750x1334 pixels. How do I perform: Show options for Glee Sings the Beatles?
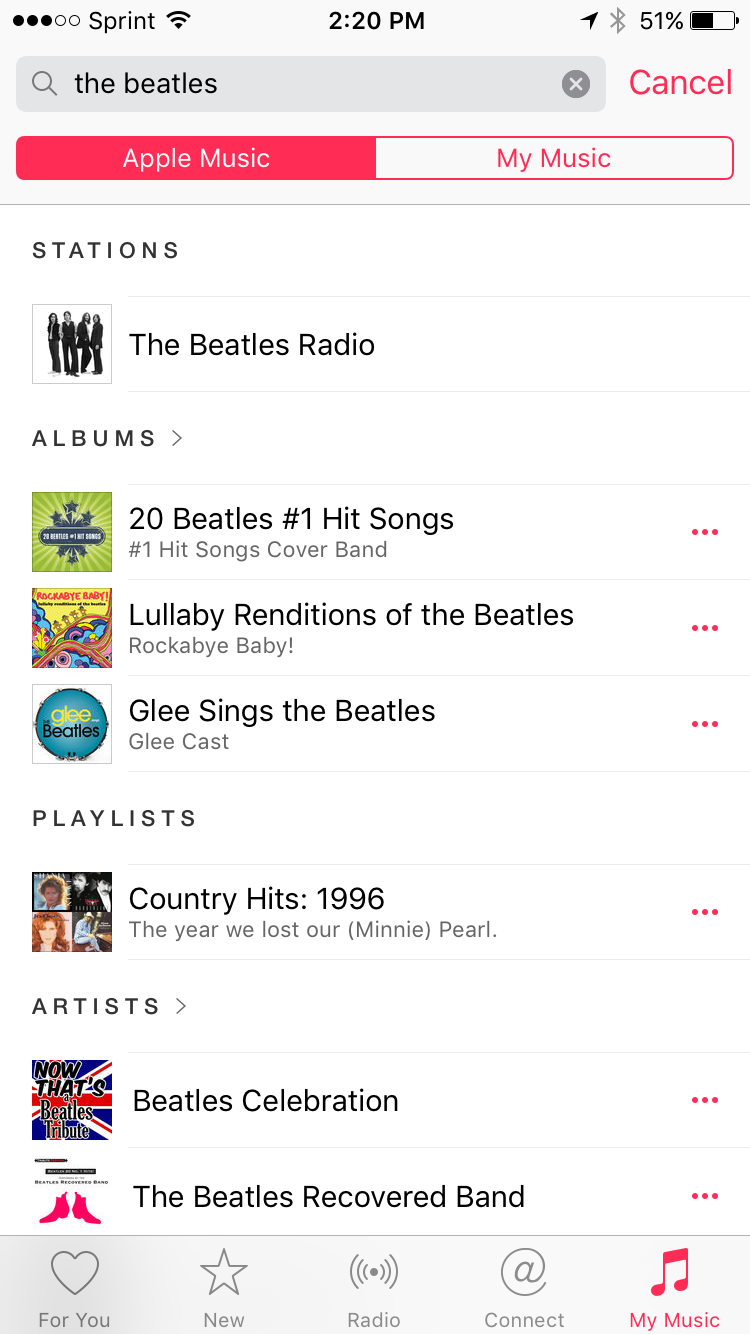coord(705,724)
